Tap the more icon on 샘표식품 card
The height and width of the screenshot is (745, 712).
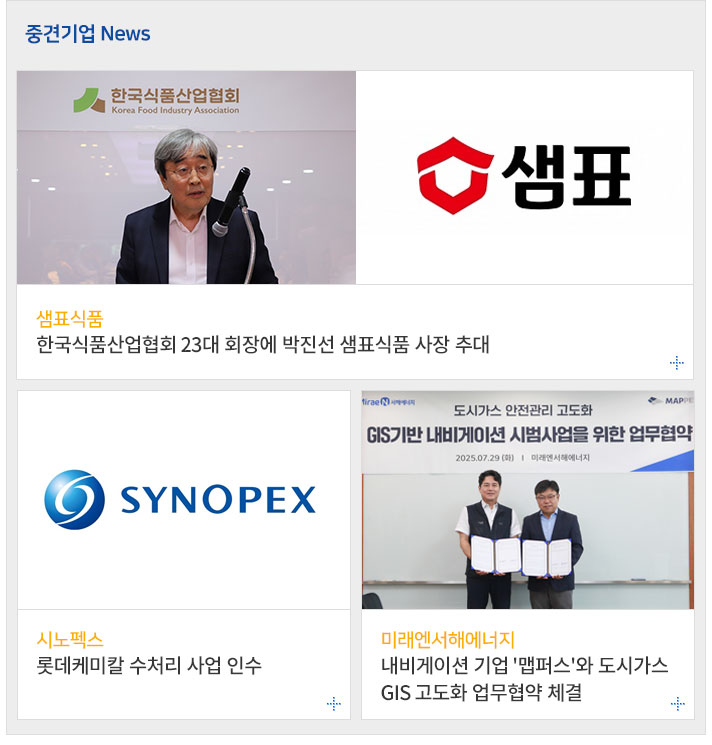(x=677, y=362)
